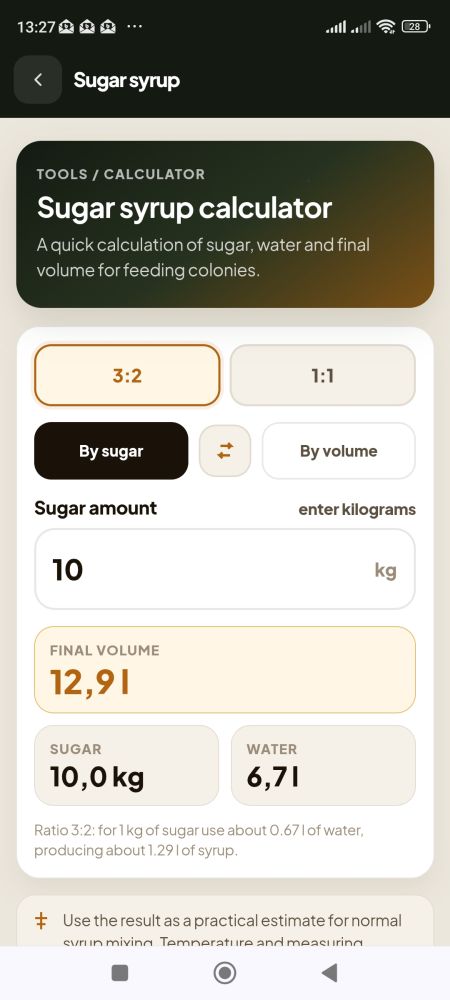The height and width of the screenshot is (1000, 450).
Task: Go back from the Sugar syrup screen
Action: tap(38, 80)
